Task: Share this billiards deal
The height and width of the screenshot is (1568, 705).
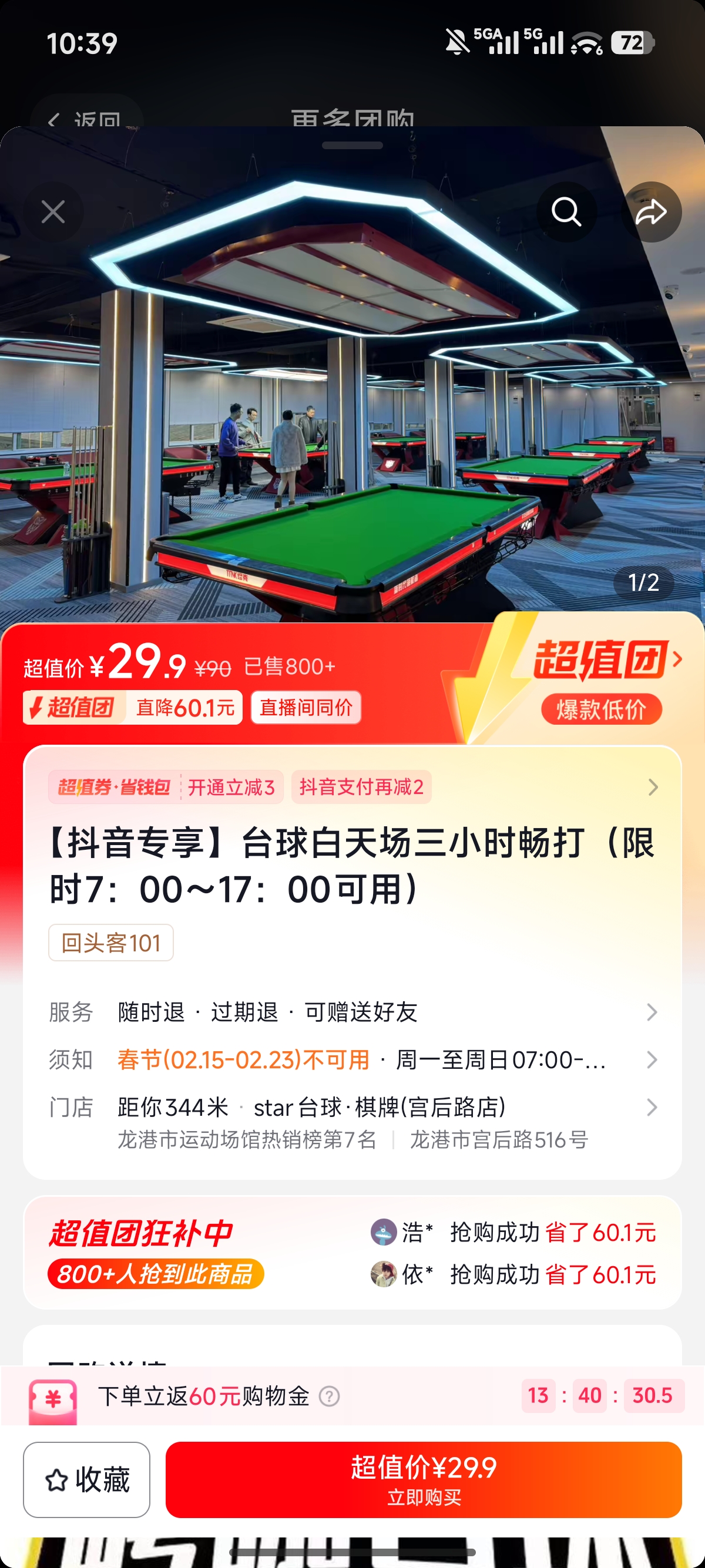Action: click(x=651, y=212)
